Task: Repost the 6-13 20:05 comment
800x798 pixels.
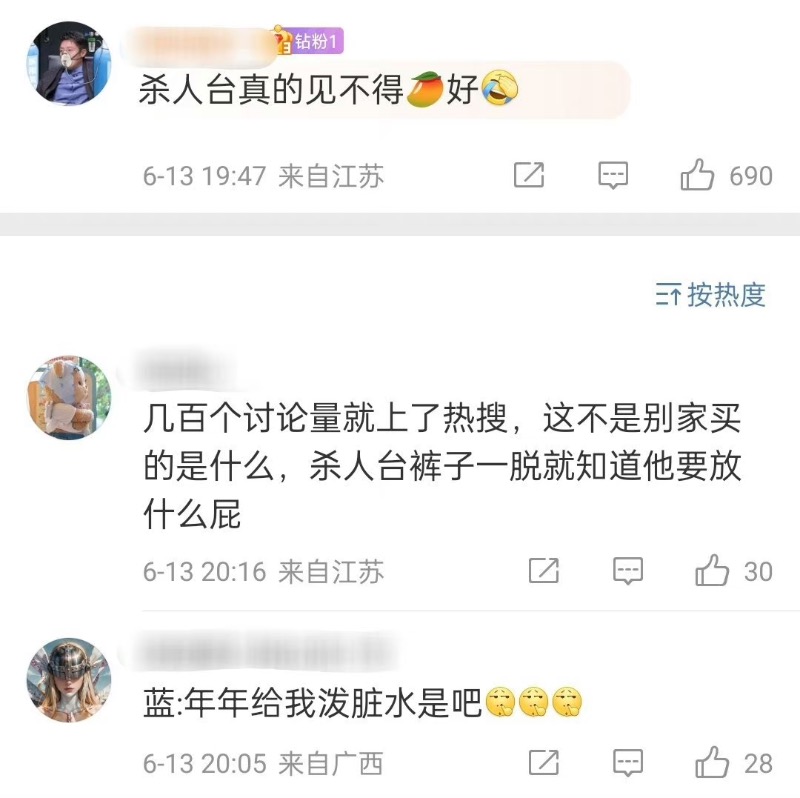Action: pos(543,763)
